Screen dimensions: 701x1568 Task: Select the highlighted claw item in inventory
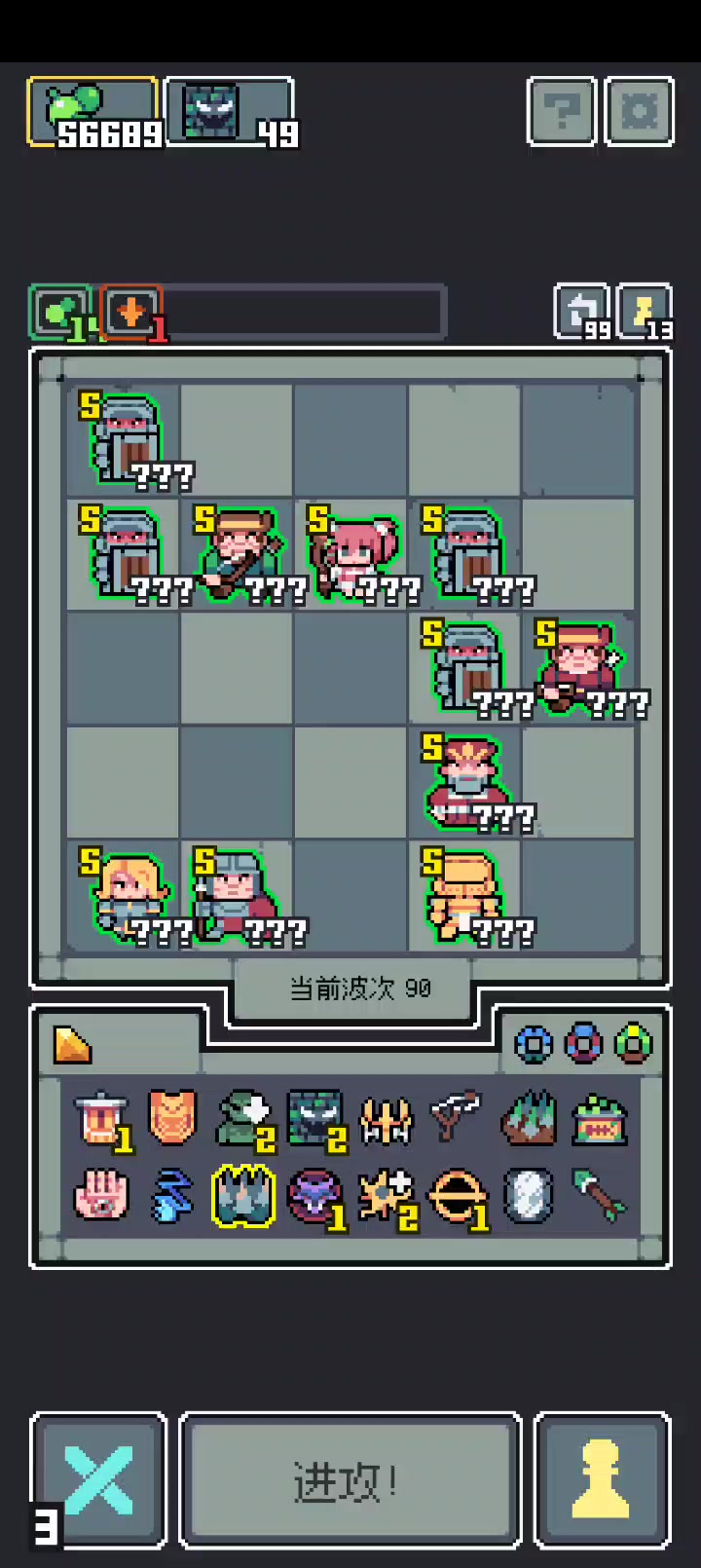click(242, 1196)
